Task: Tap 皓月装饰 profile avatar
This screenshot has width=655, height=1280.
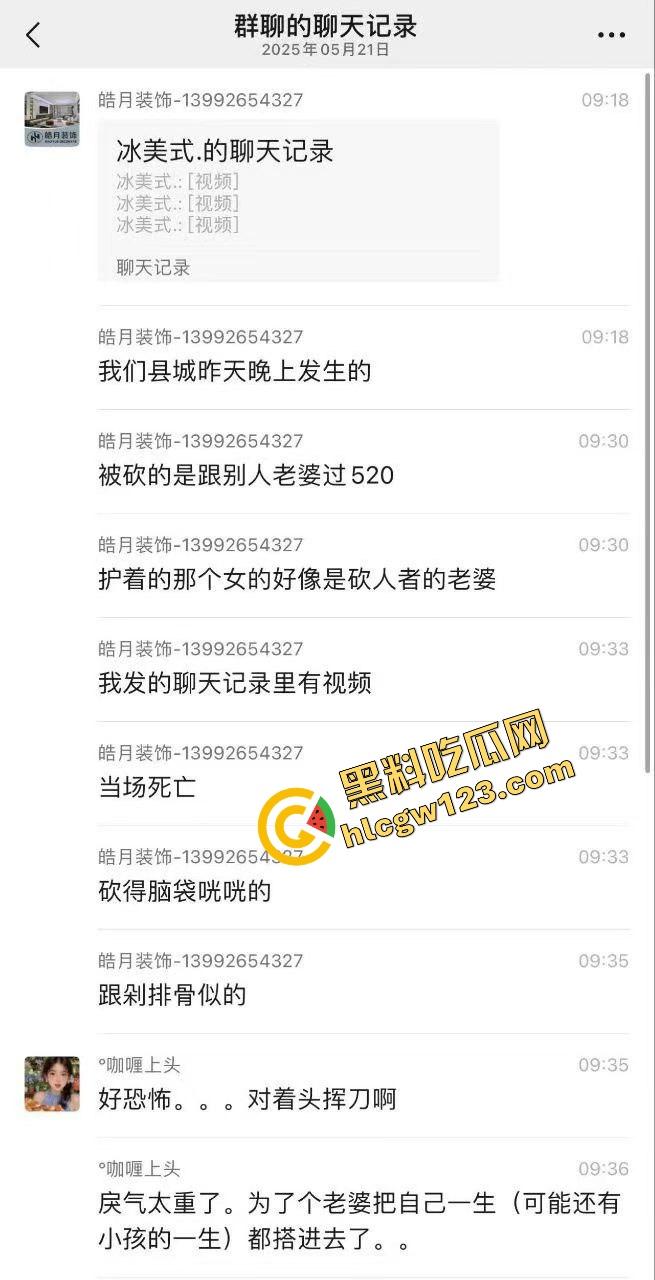Action: [52, 119]
